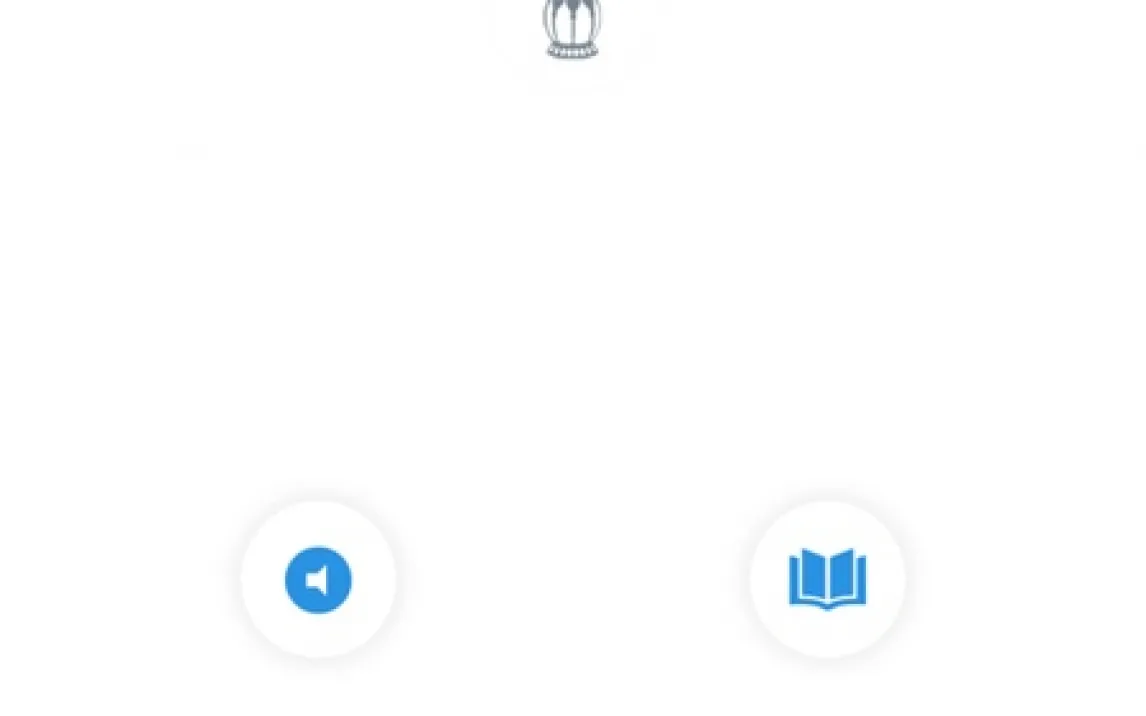
Task: Open the blue book reading button
Action: pyautogui.click(x=827, y=579)
